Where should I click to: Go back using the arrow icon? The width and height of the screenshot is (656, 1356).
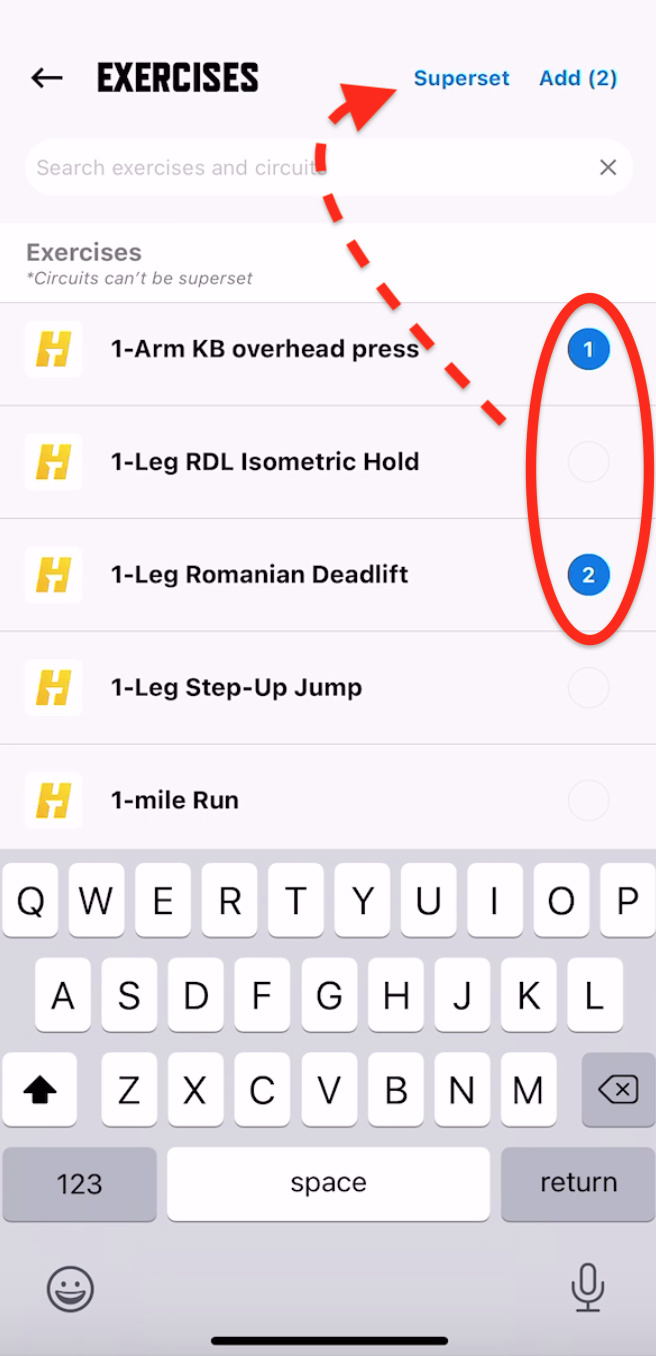tap(47, 78)
